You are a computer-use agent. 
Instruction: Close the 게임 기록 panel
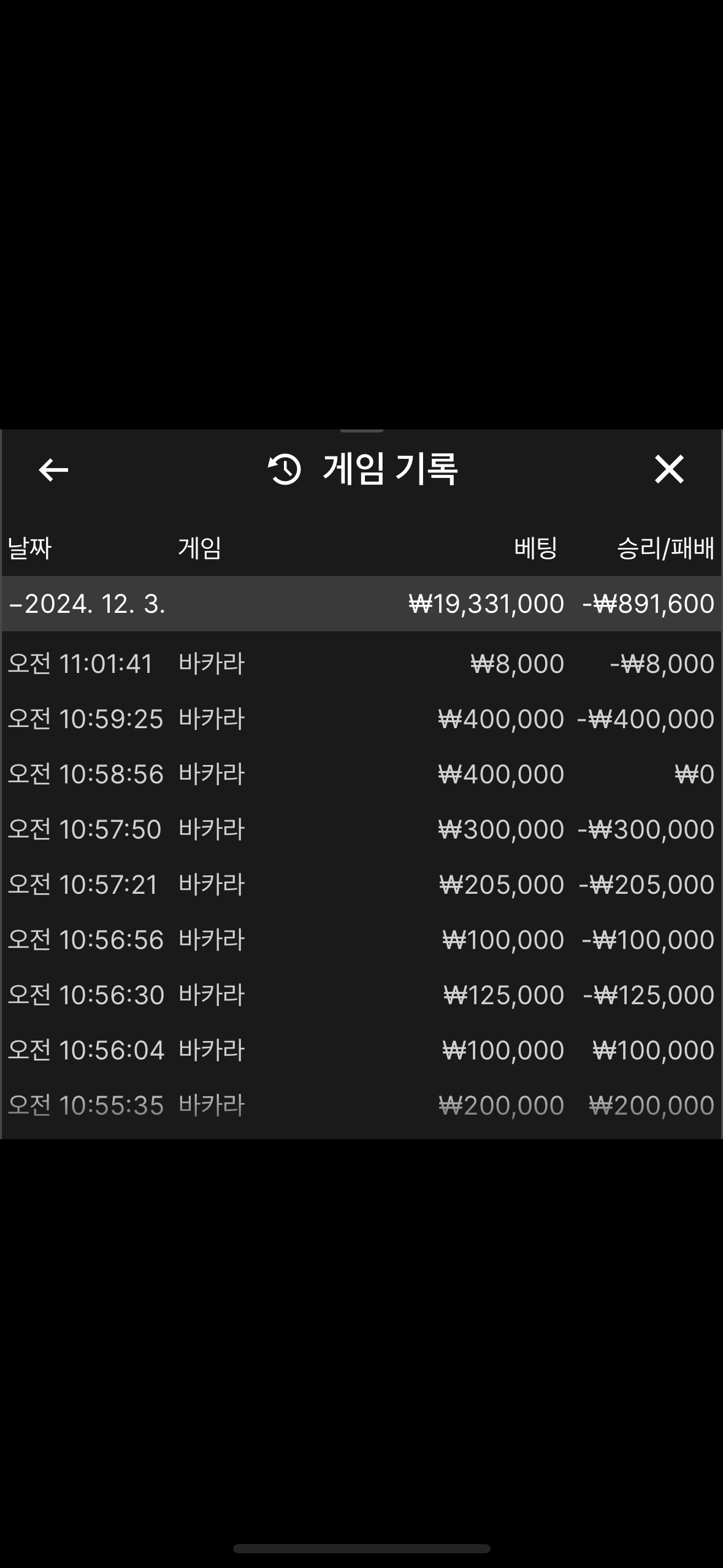[669, 470]
